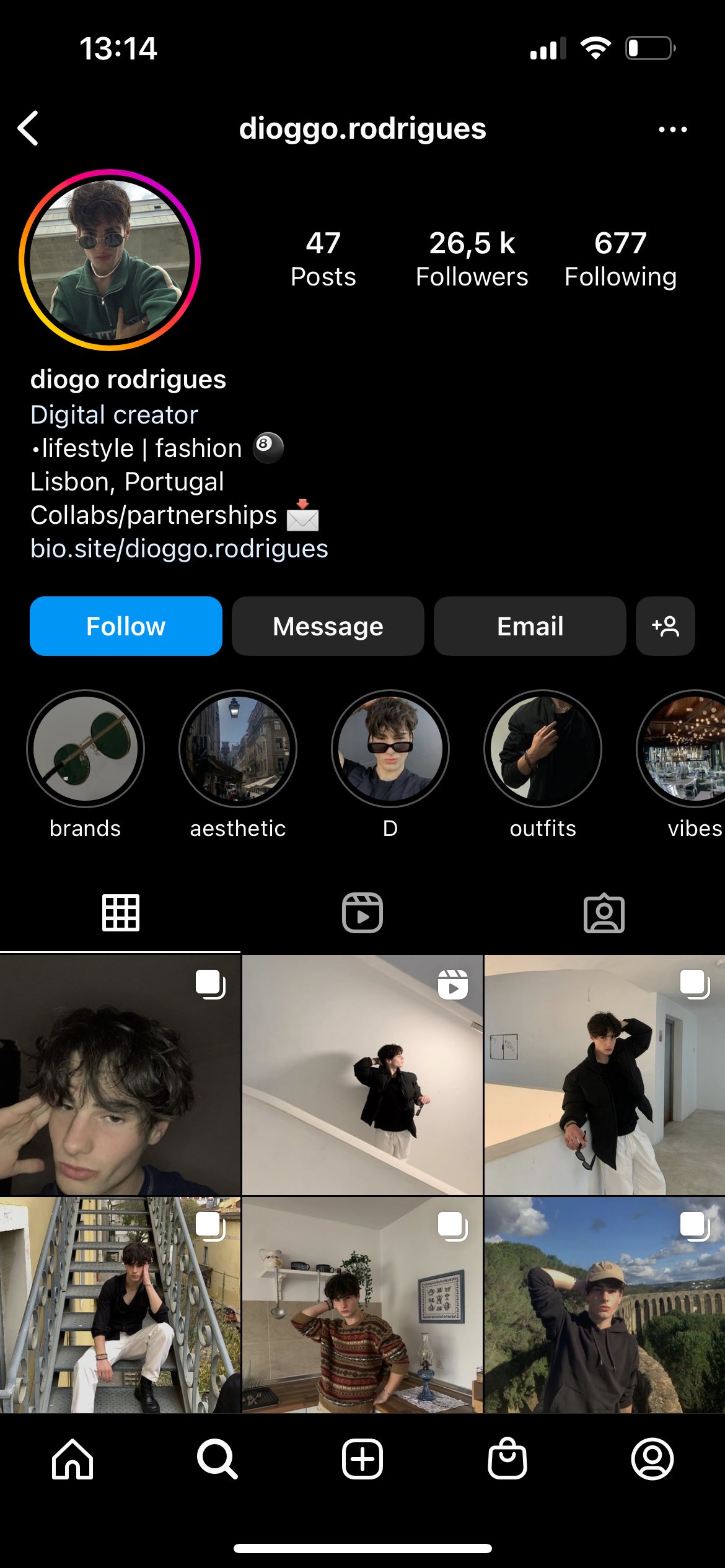Open the bio.site/dioggo.rodrigues link
Image resolution: width=725 pixels, height=1568 pixels.
[179, 549]
